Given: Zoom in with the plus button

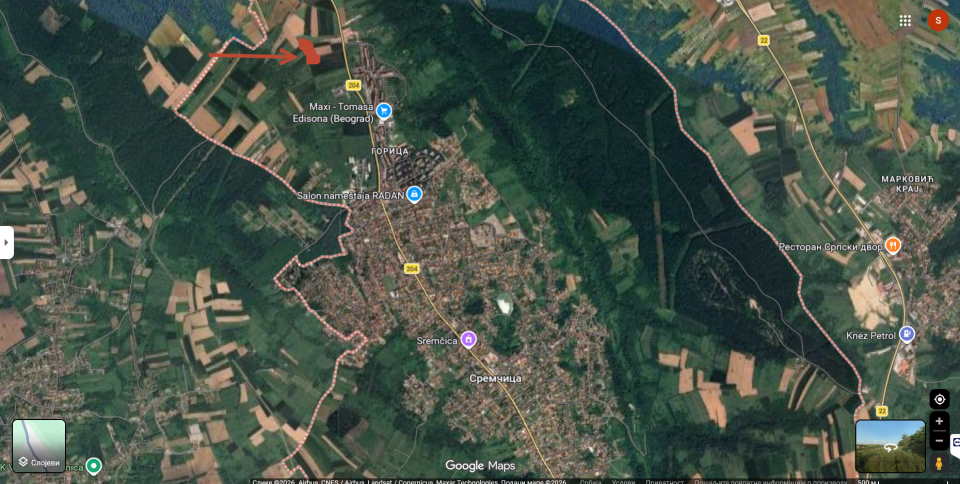Looking at the screenshot, I should point(939,422).
